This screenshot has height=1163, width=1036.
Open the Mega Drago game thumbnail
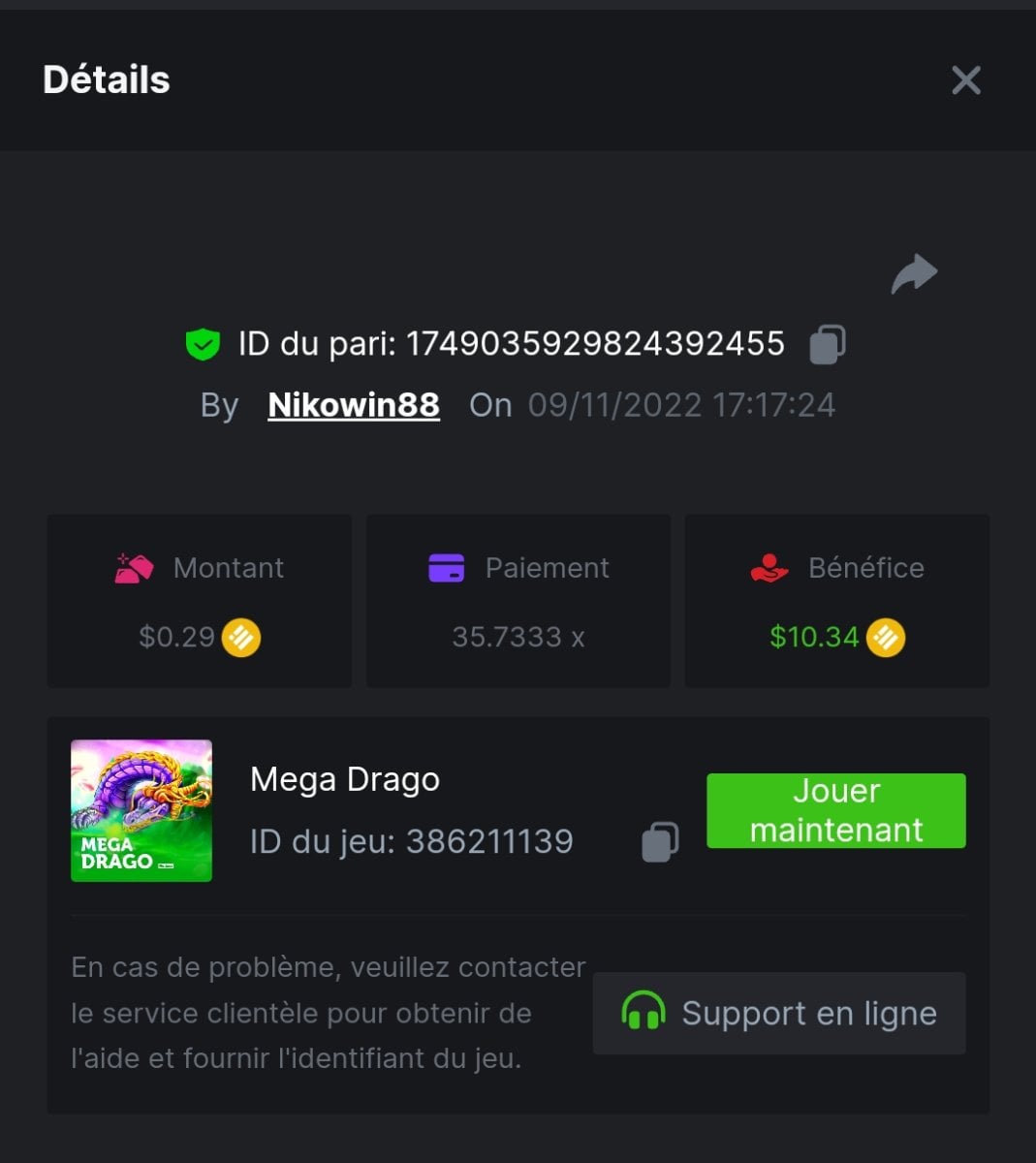click(141, 810)
